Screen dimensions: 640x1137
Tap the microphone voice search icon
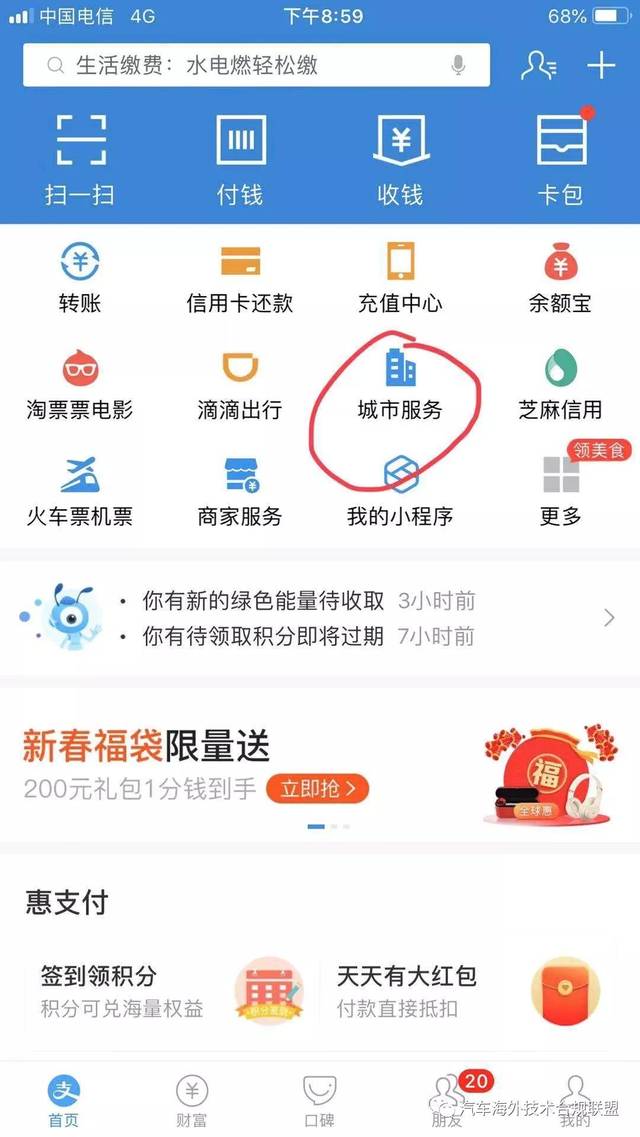click(x=458, y=66)
